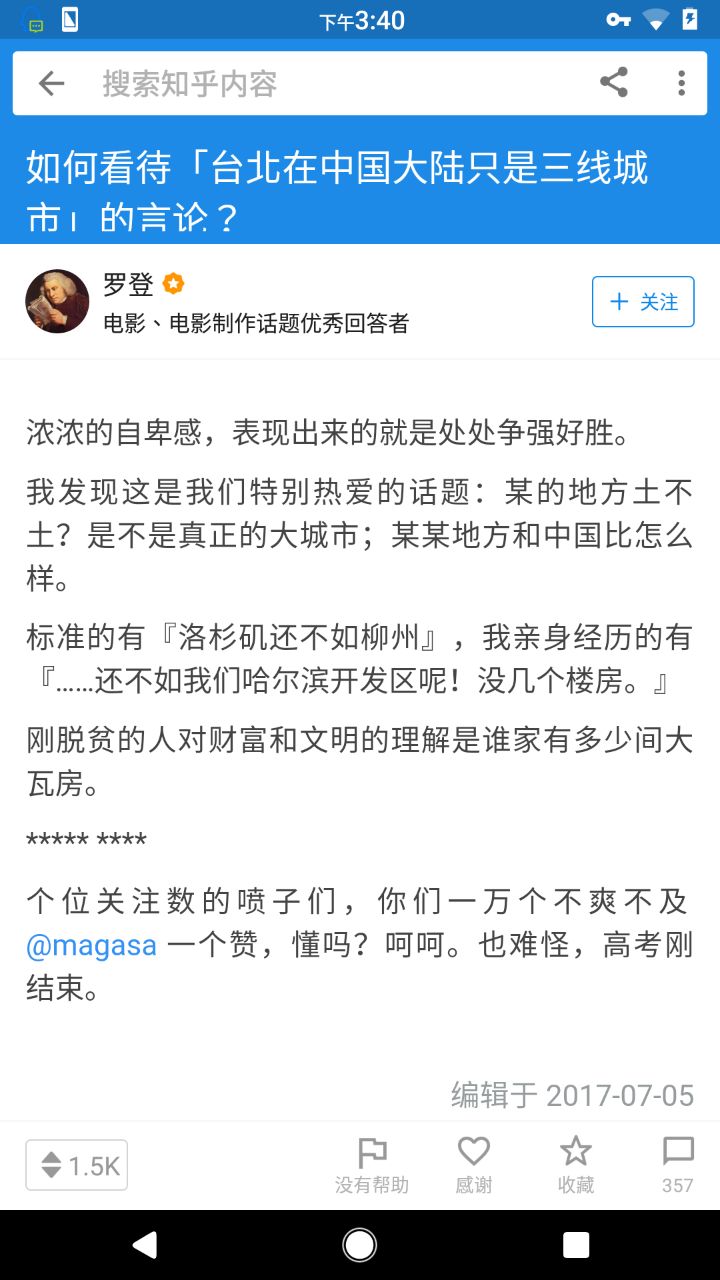Mark answer as 没有帮助
Viewport: 720px width, 1280px height.
pyautogui.click(x=372, y=1165)
